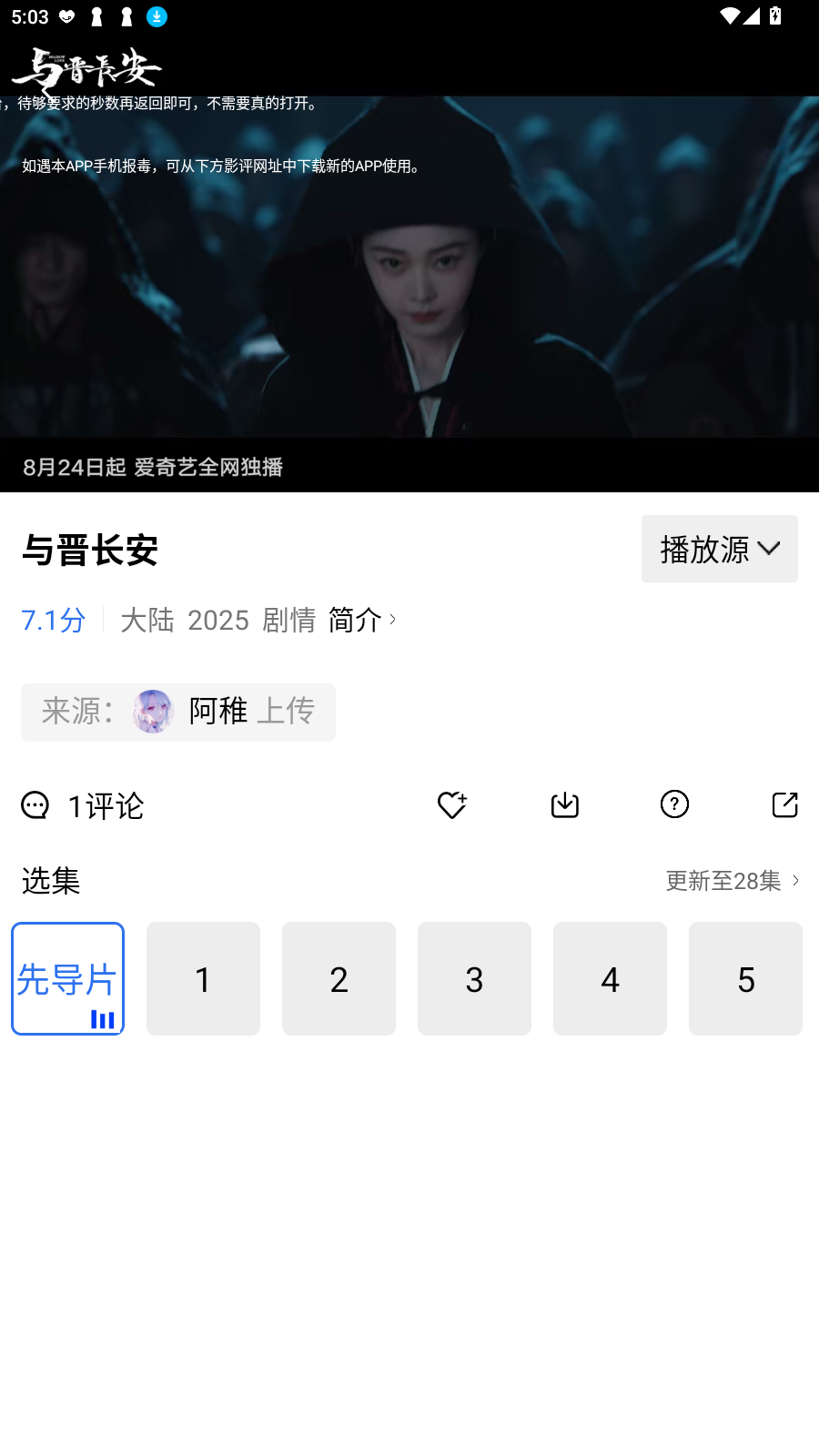Tap the video player area
The width and height of the screenshot is (819, 1456).
point(409,291)
